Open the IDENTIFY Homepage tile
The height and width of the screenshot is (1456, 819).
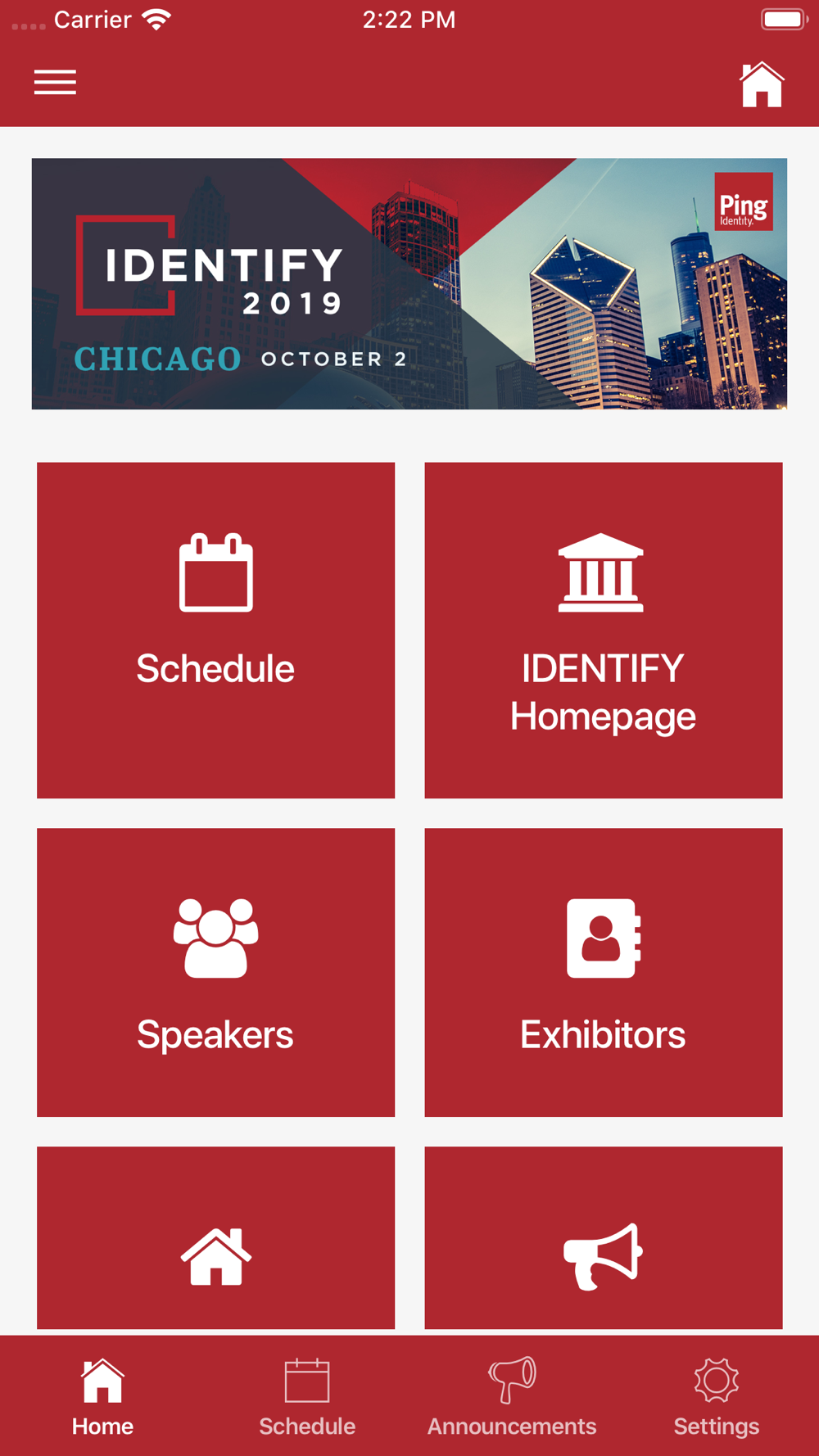pyautogui.click(x=604, y=630)
